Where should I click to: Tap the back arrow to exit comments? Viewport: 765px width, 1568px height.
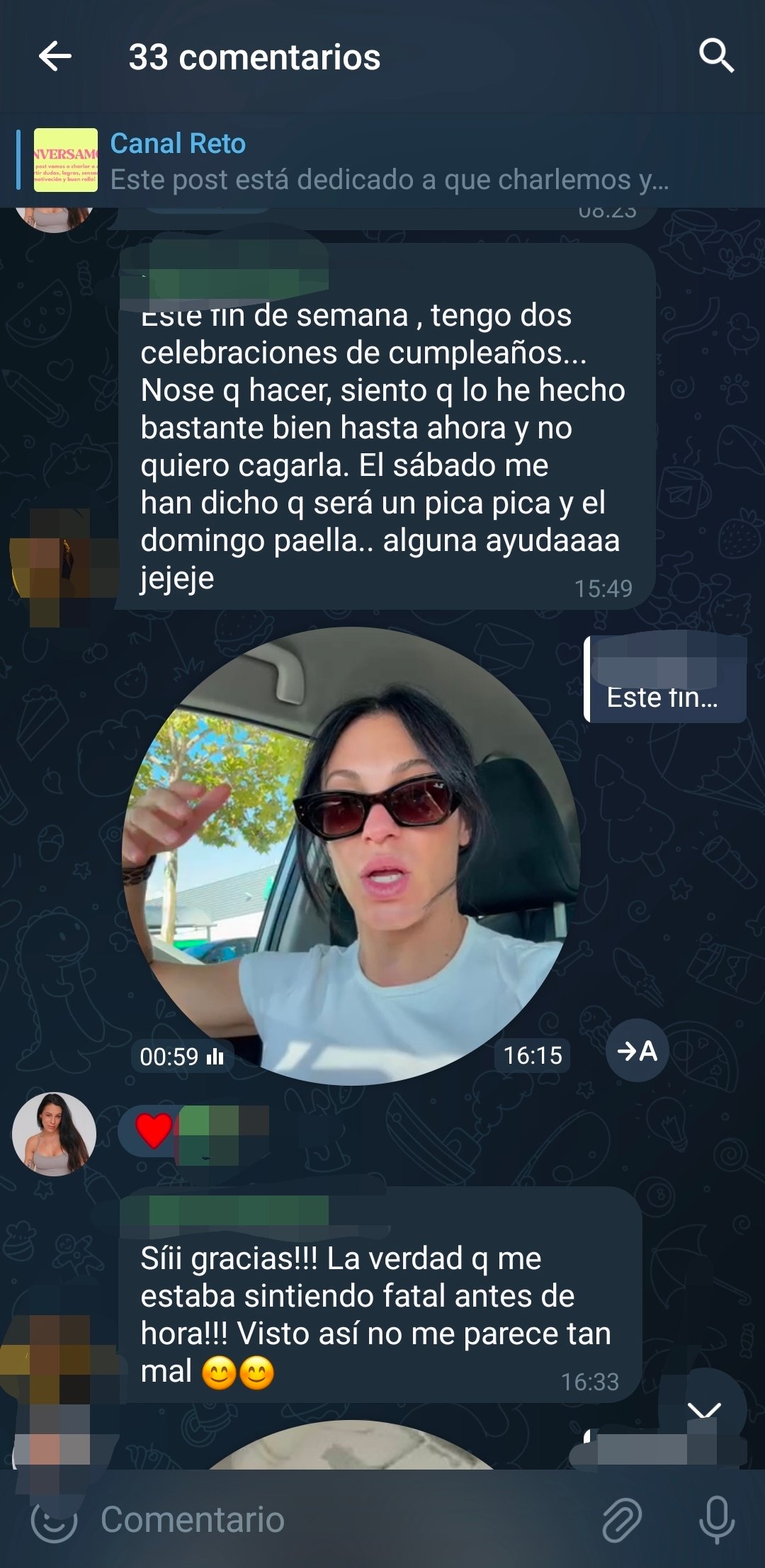point(54,57)
